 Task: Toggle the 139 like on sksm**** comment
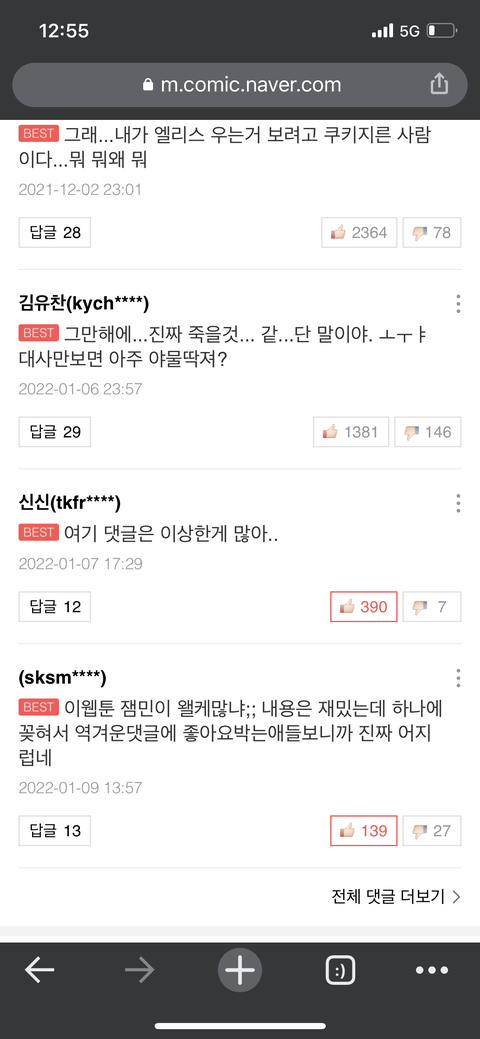363,830
